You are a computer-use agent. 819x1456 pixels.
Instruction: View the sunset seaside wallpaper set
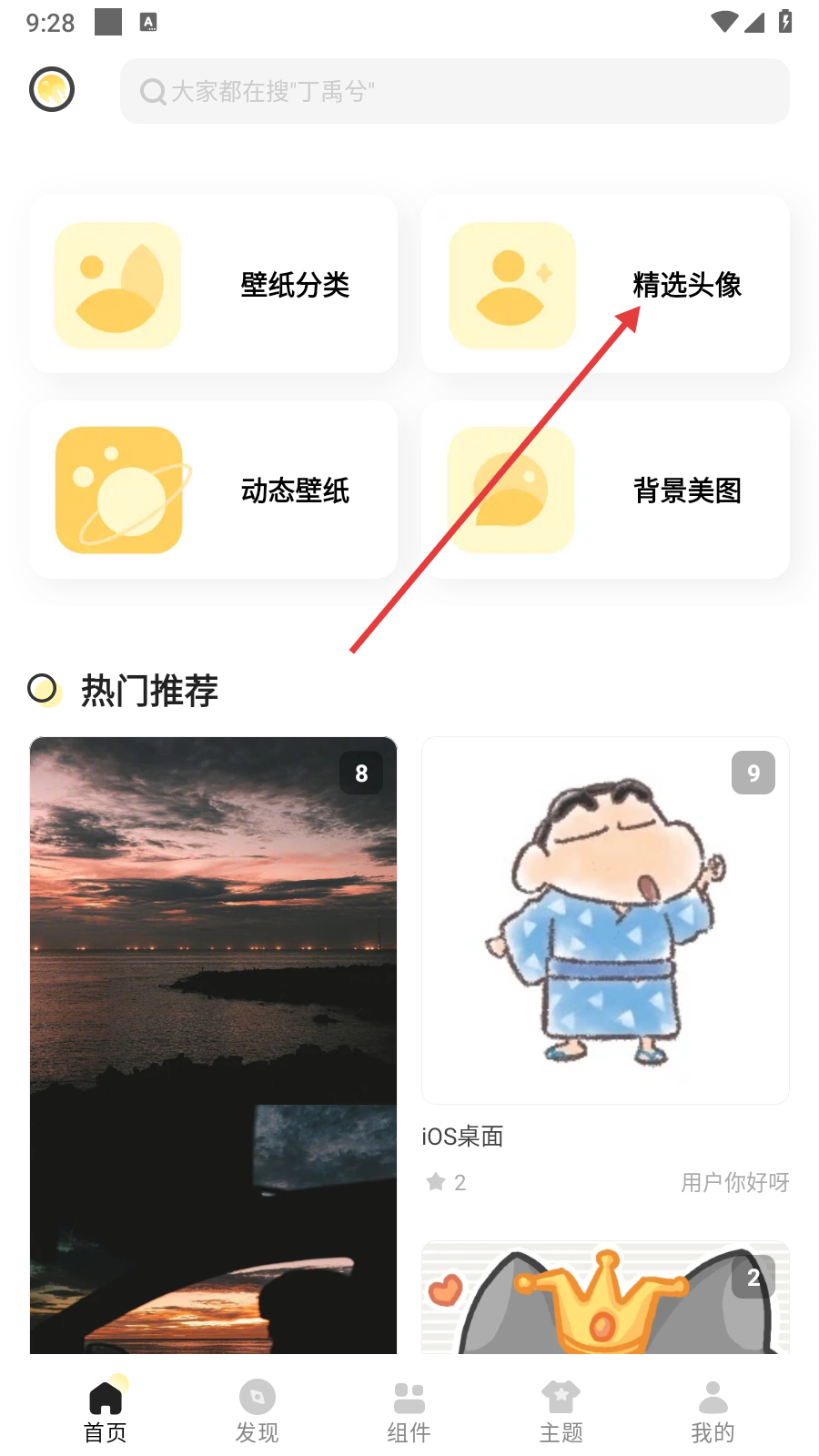[x=213, y=1045]
